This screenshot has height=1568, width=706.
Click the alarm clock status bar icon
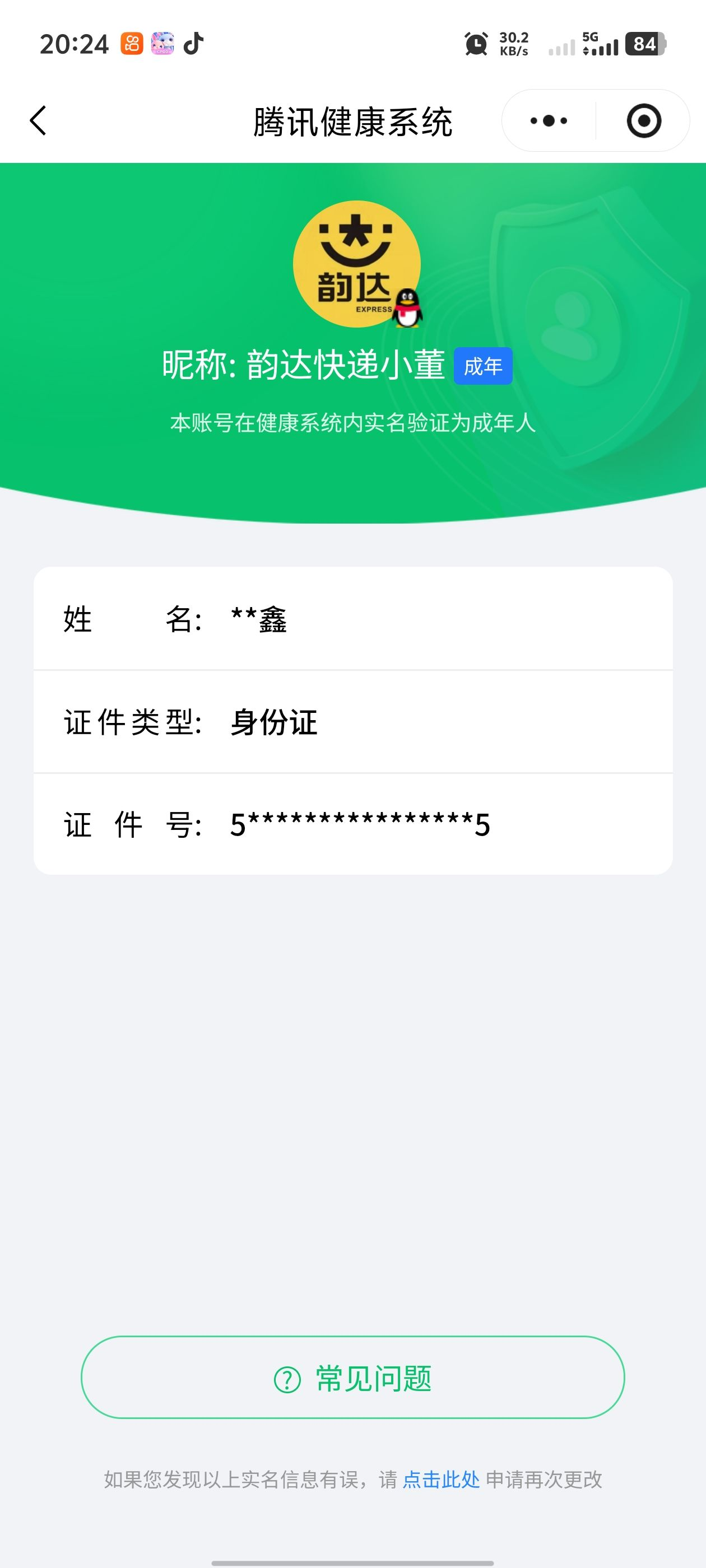(476, 43)
